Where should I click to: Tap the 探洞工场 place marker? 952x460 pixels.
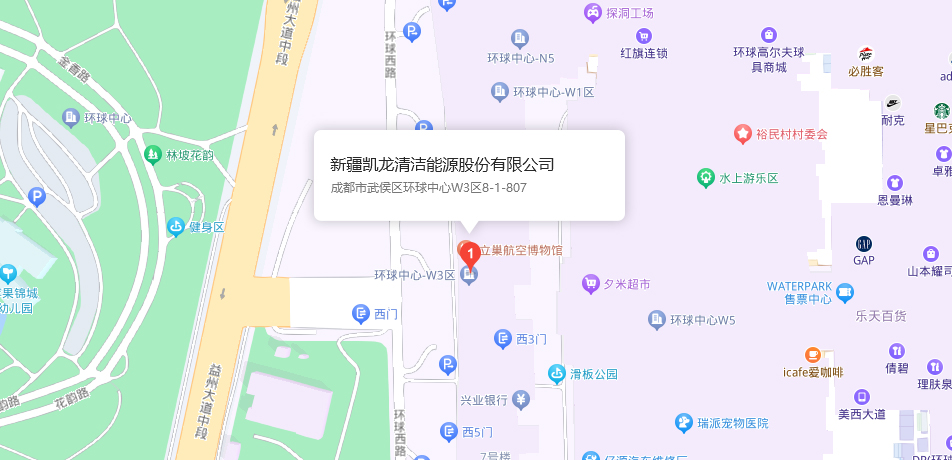coord(593,13)
